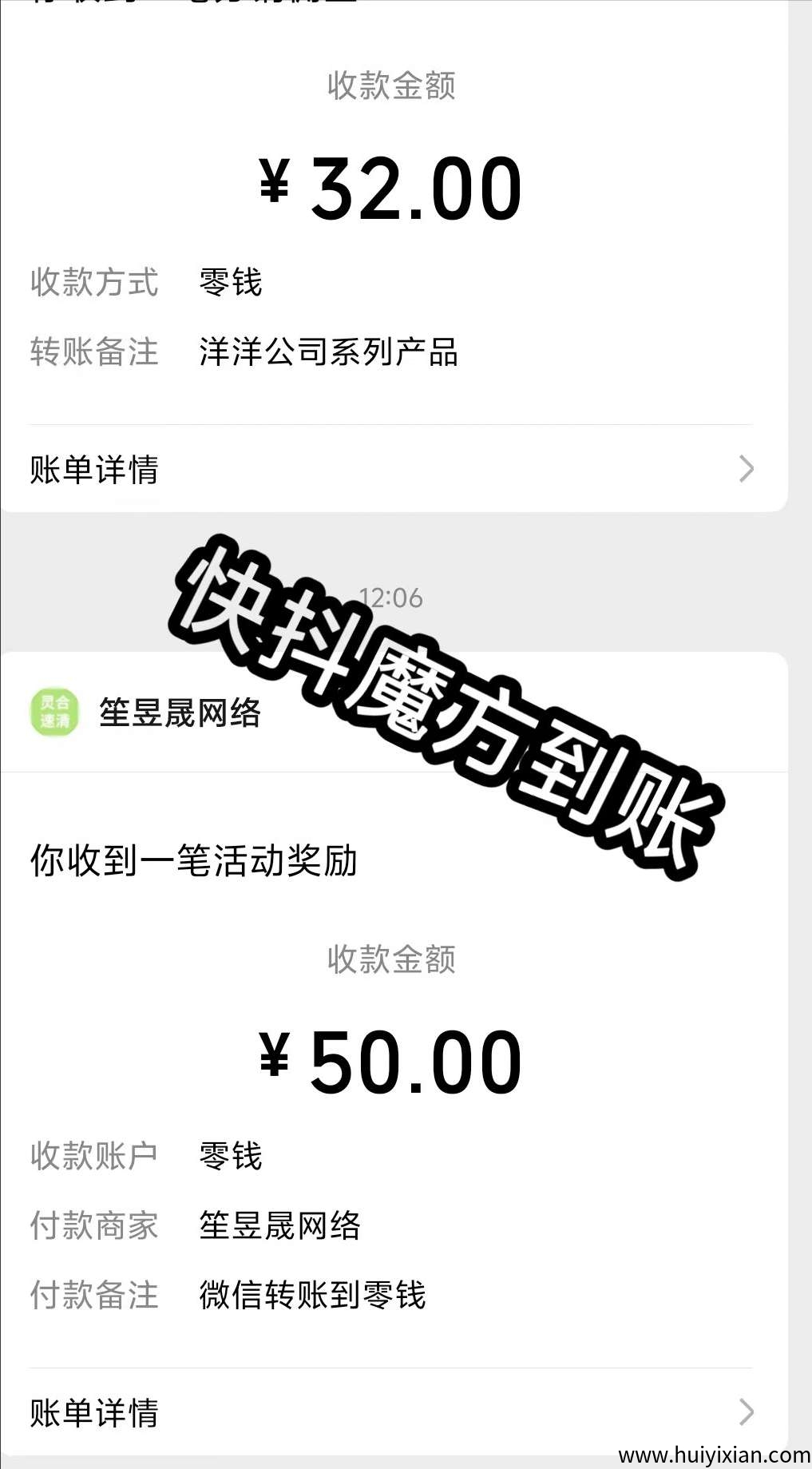The image size is (812, 1469).
Task: Open 账单详情 under the ¥32.00 payment
Action: [x=391, y=469]
